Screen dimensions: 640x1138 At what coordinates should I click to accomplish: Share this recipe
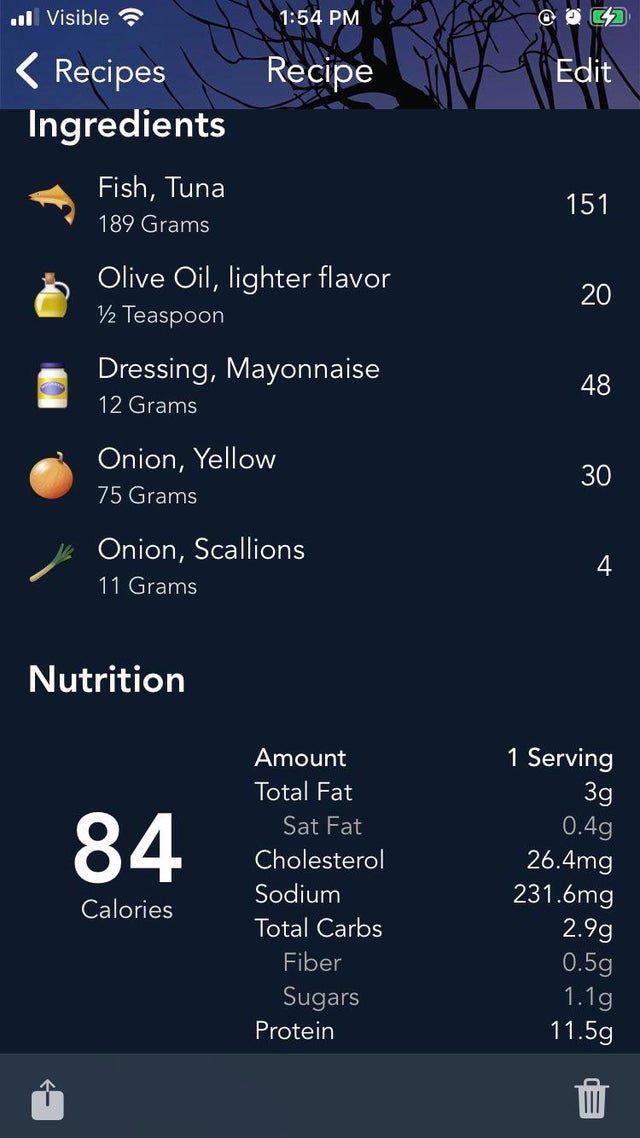[x=48, y=1099]
